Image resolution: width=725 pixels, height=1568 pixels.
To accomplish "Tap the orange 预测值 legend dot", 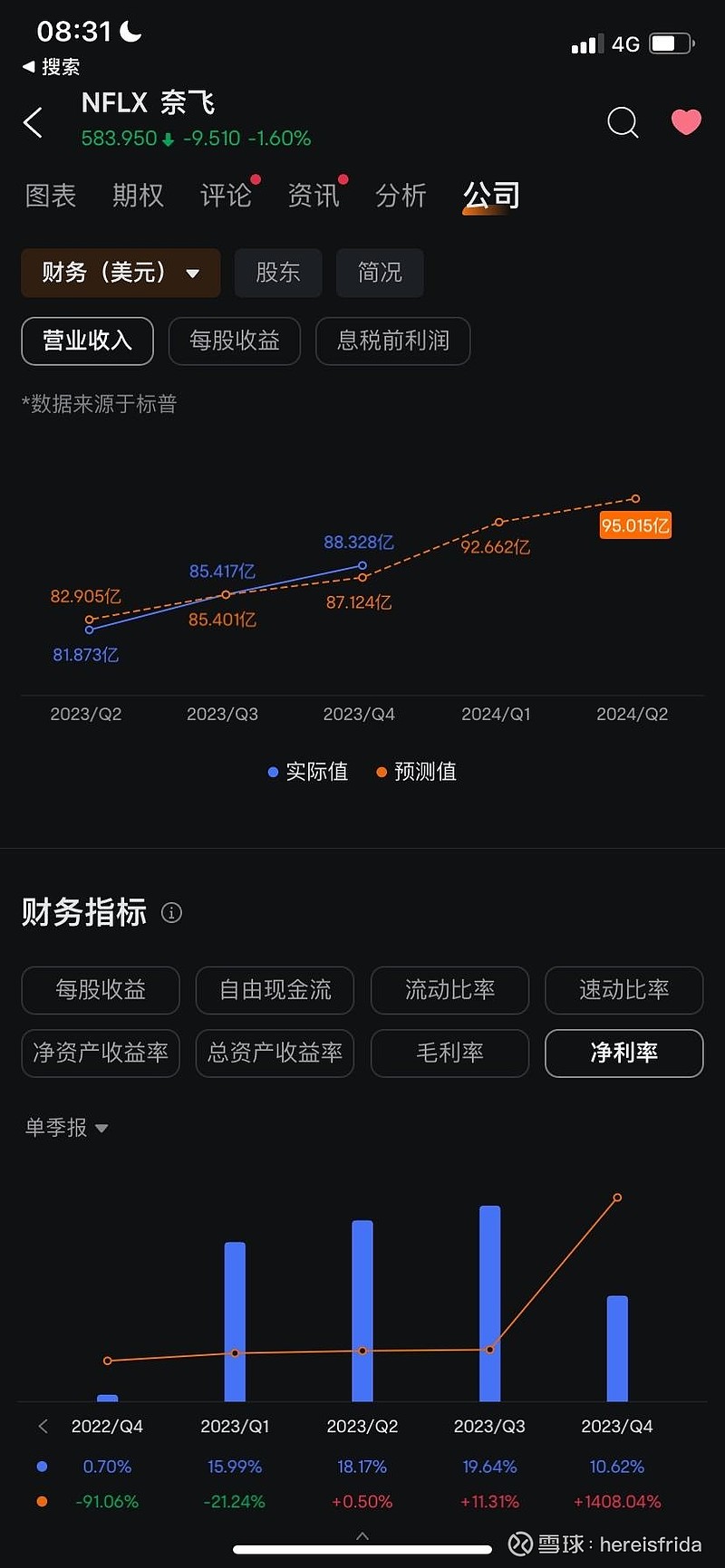I will (381, 772).
